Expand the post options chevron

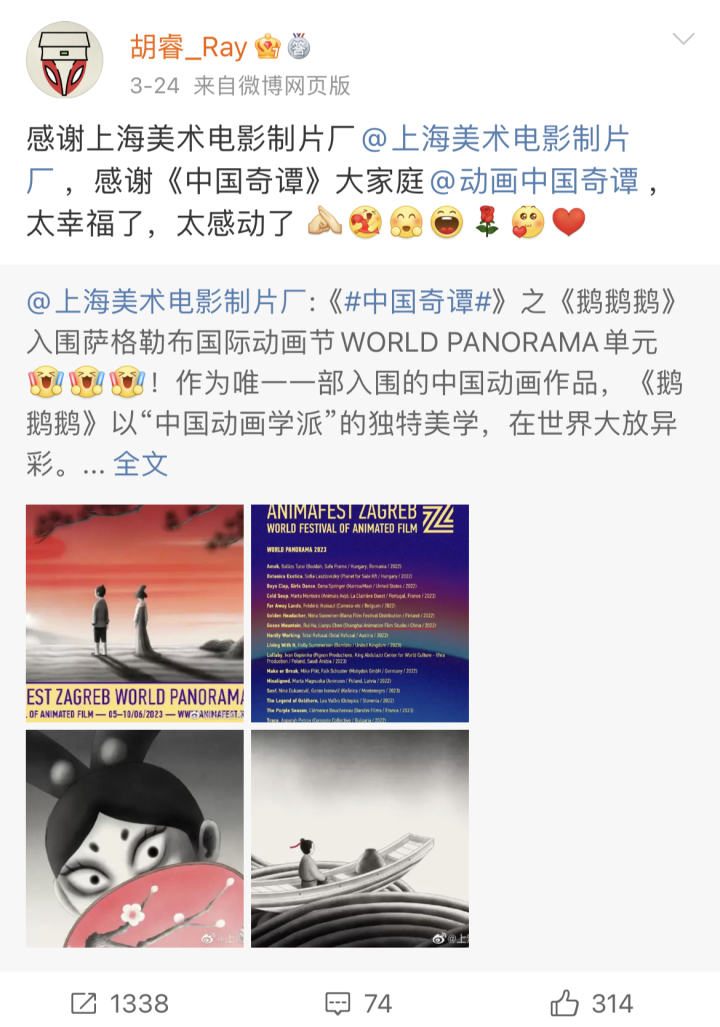pos(683,39)
